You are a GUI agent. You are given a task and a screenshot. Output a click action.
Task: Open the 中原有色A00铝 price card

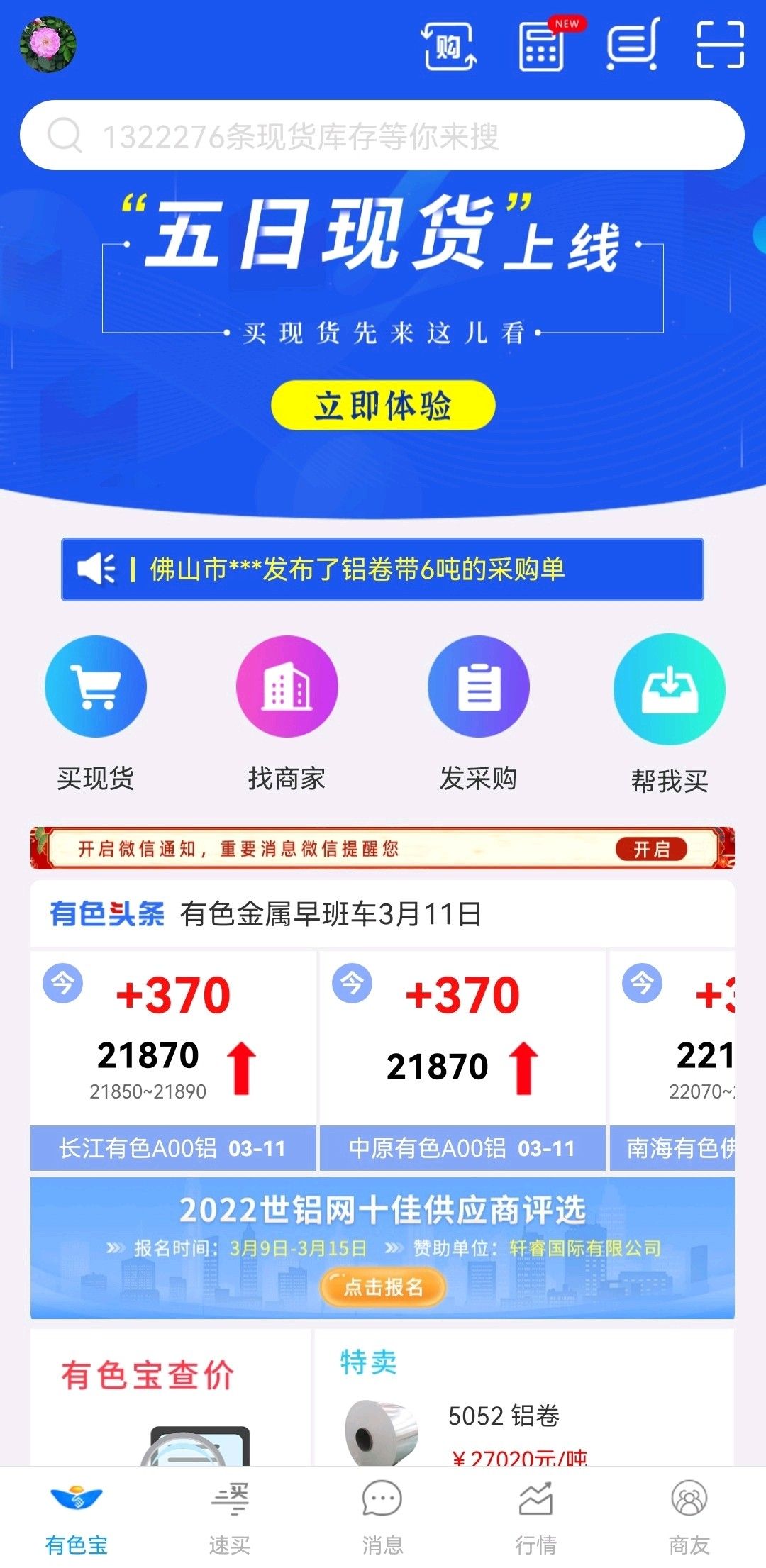(462, 1060)
